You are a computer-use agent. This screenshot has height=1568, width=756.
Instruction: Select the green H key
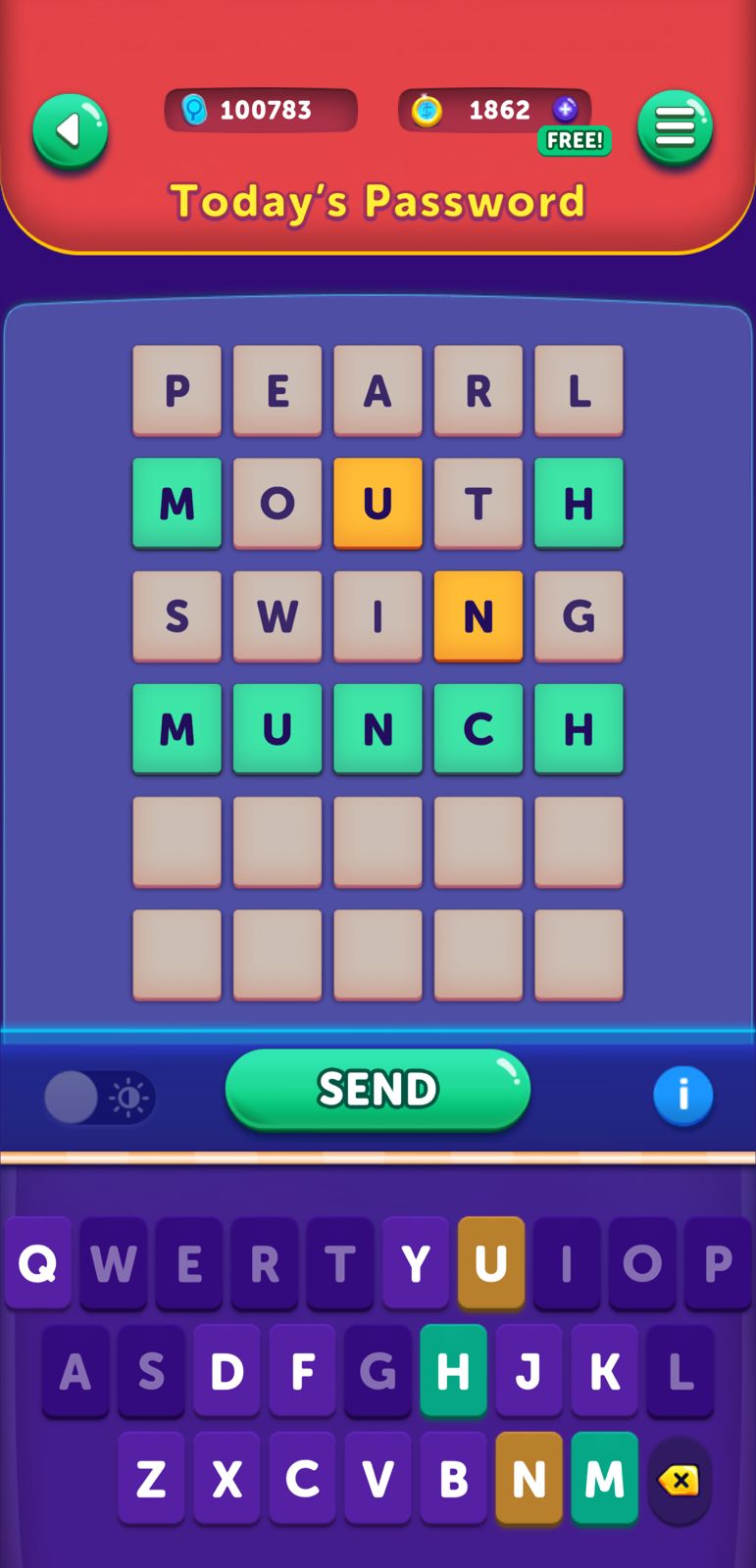point(453,1371)
